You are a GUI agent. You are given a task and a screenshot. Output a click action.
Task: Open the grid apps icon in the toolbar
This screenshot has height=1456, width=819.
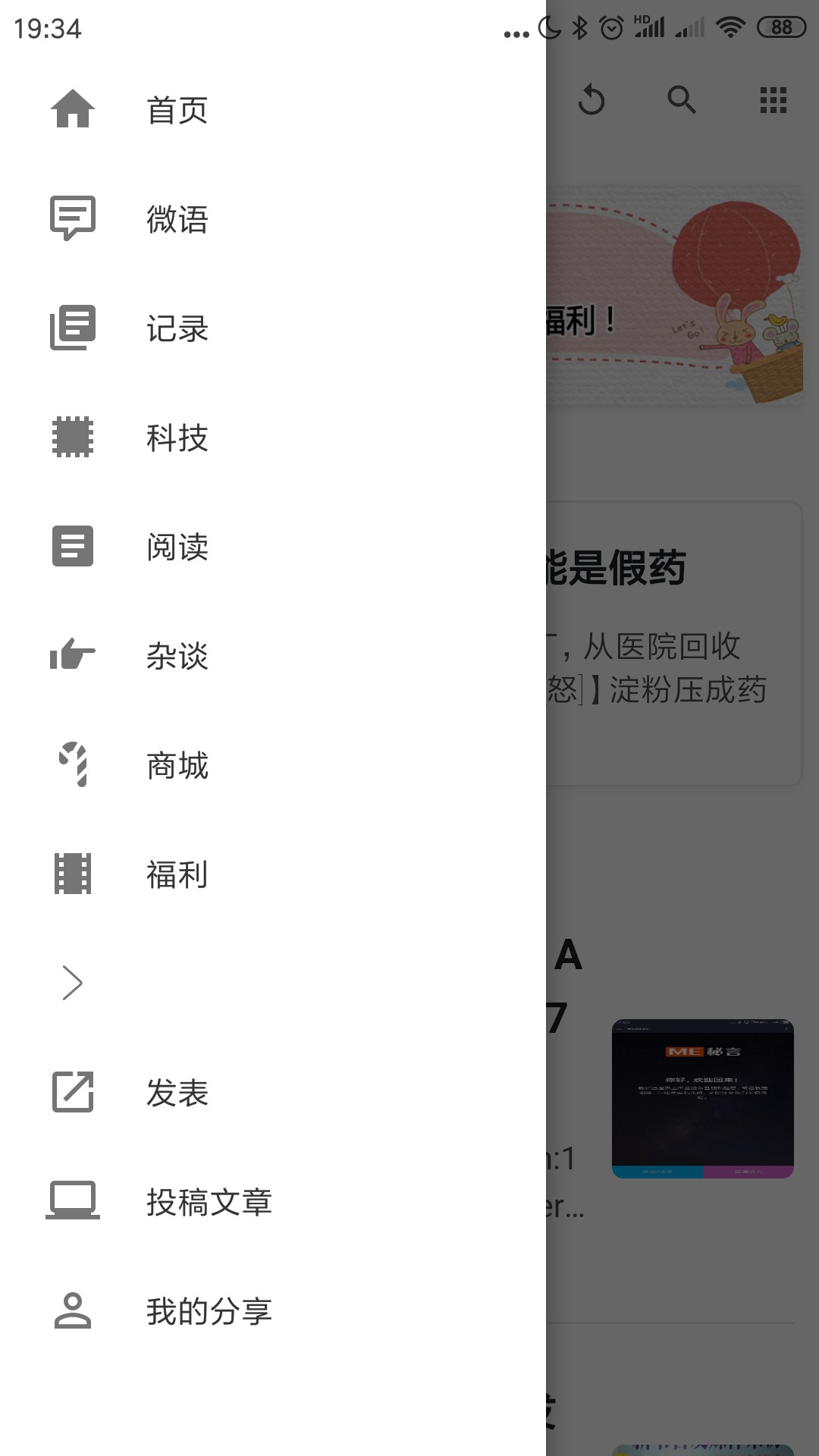point(773,100)
